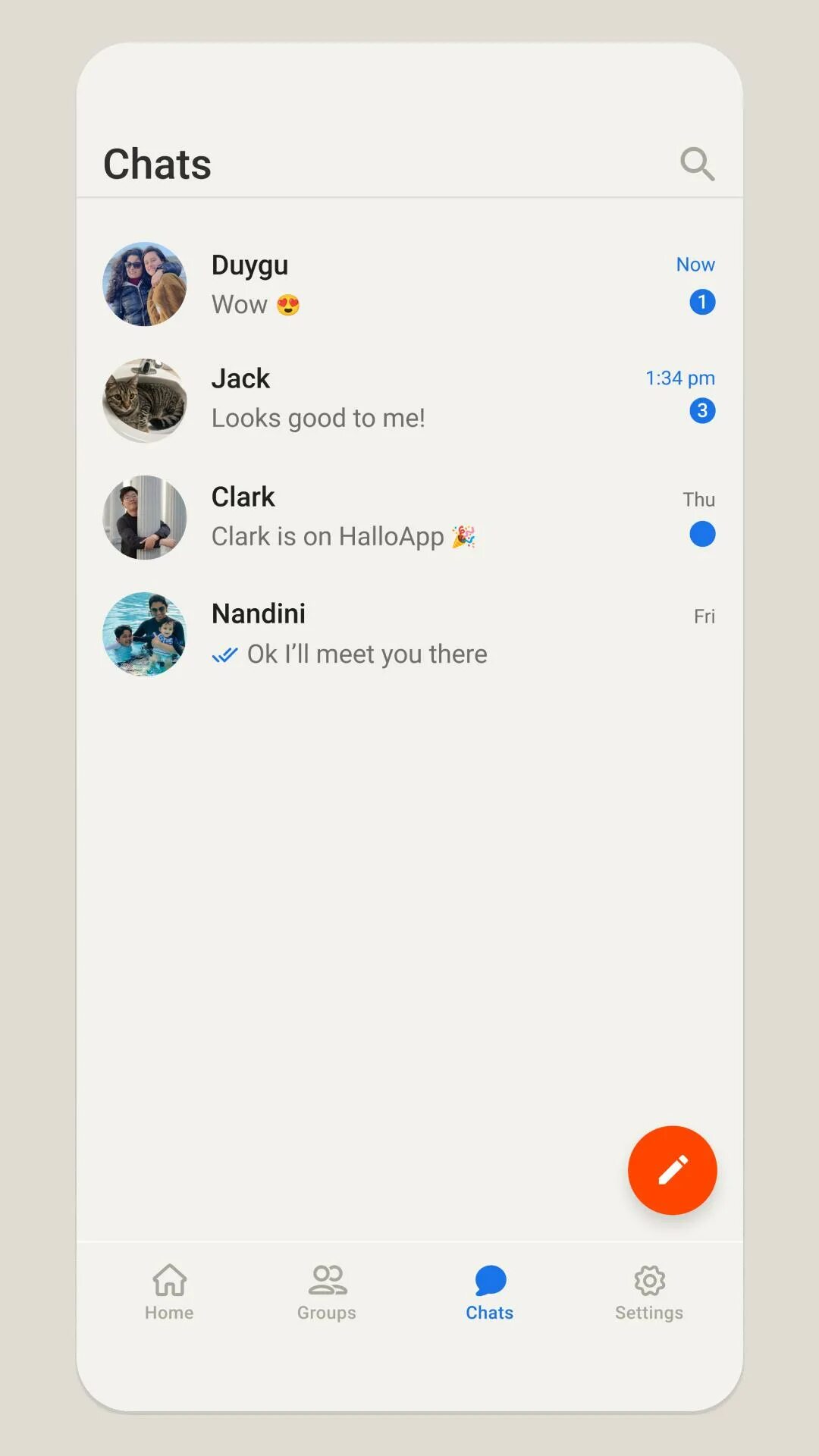Viewport: 819px width, 1456px height.
Task: Open the chat with Nandini
Action: [409, 634]
